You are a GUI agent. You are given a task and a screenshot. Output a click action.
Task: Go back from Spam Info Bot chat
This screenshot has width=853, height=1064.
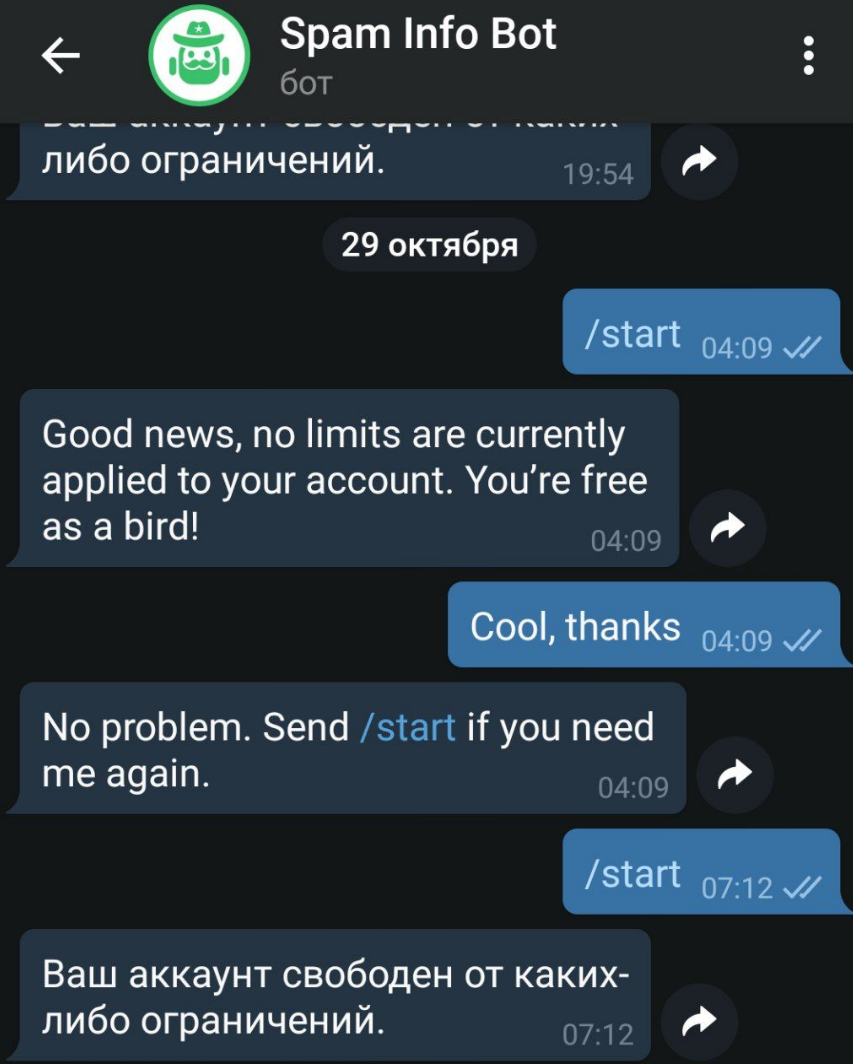tap(60, 58)
